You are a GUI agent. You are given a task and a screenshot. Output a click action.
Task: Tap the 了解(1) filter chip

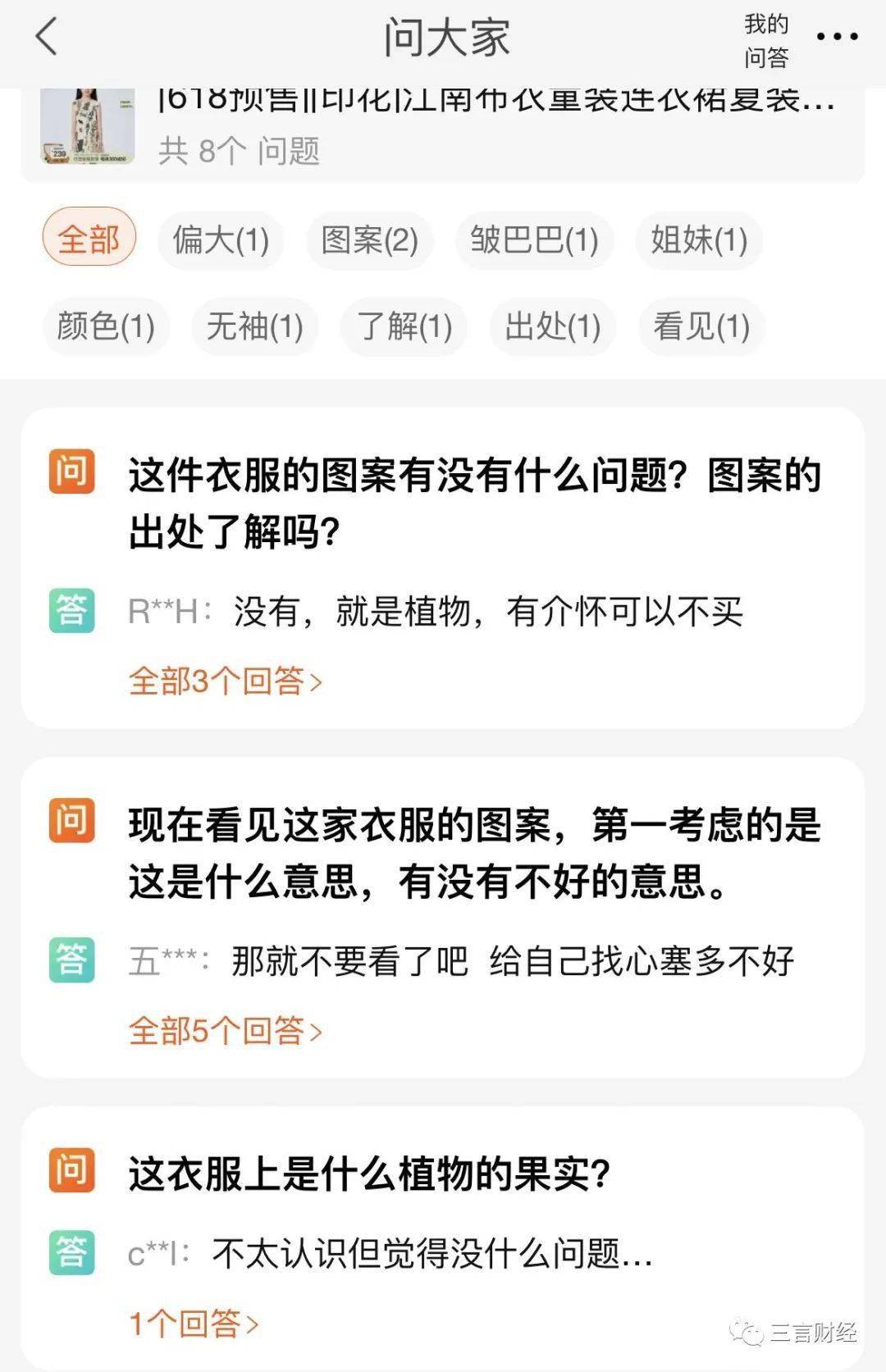(x=404, y=326)
